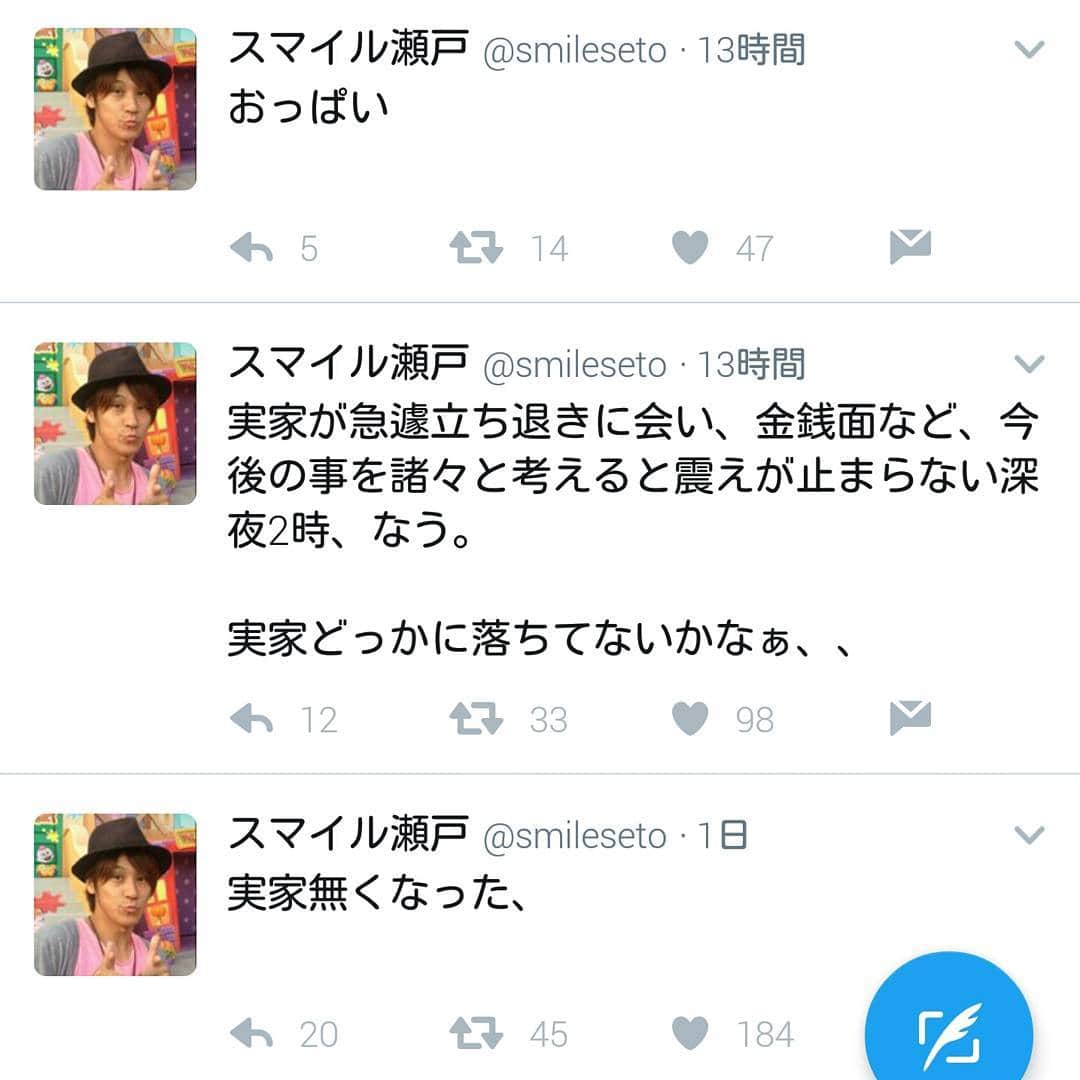Retweet the 実家無くなった tweet
The width and height of the screenshot is (1080, 1080).
[x=476, y=1033]
